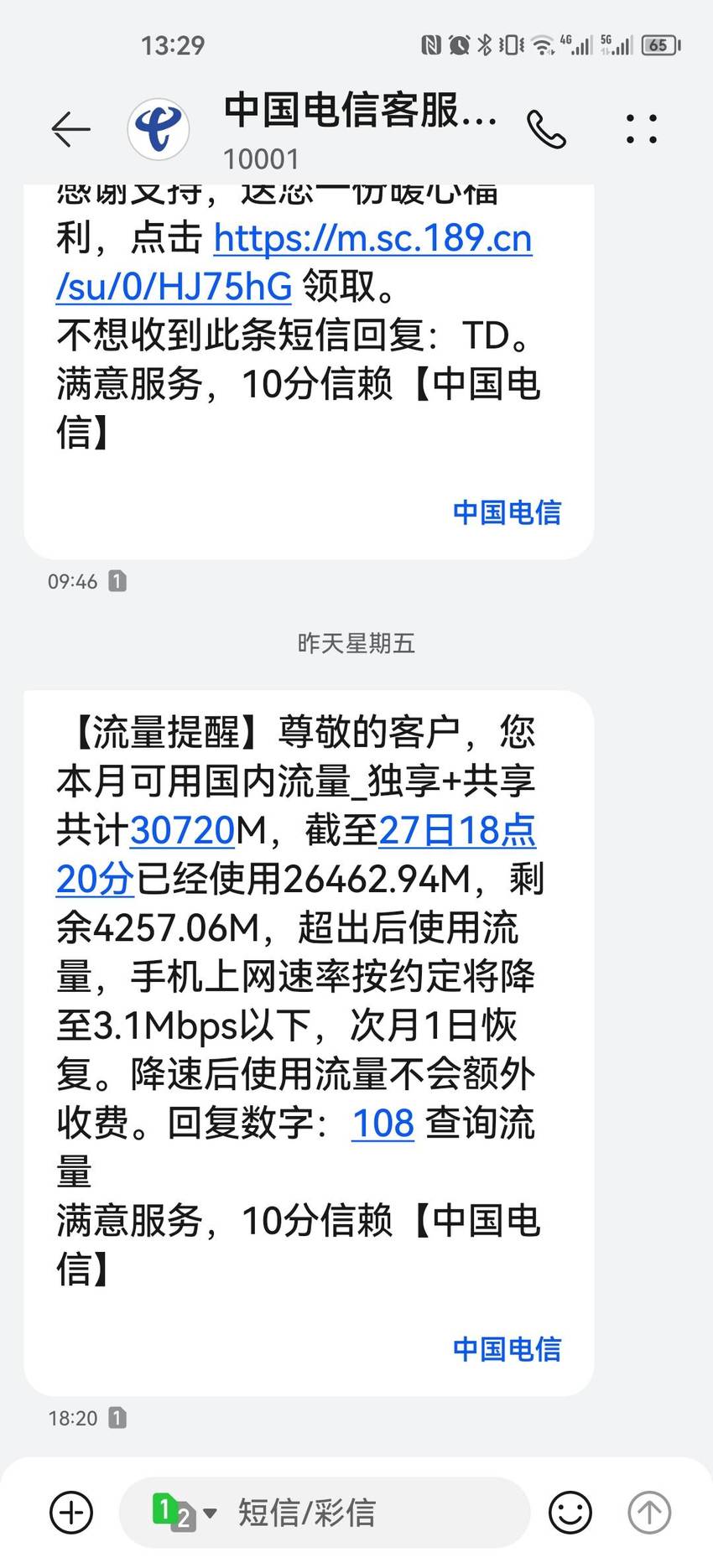Tap the send arrow button
The height and width of the screenshot is (1568, 713).
click(x=649, y=1513)
